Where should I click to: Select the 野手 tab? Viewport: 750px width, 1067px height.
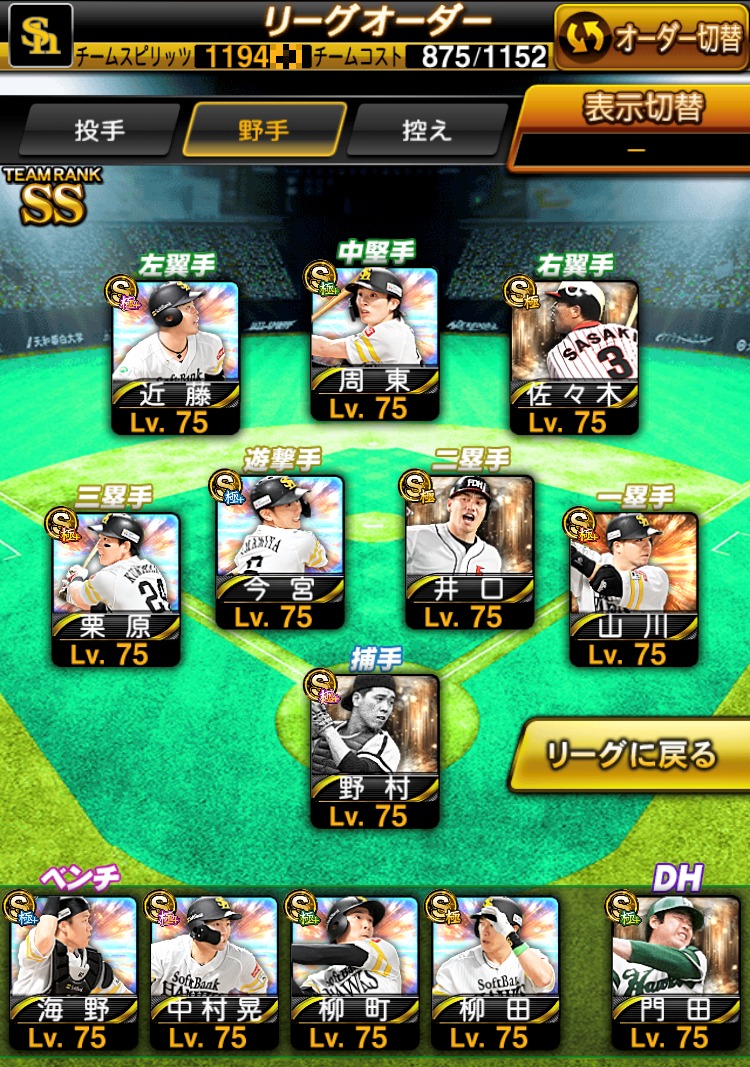(264, 130)
